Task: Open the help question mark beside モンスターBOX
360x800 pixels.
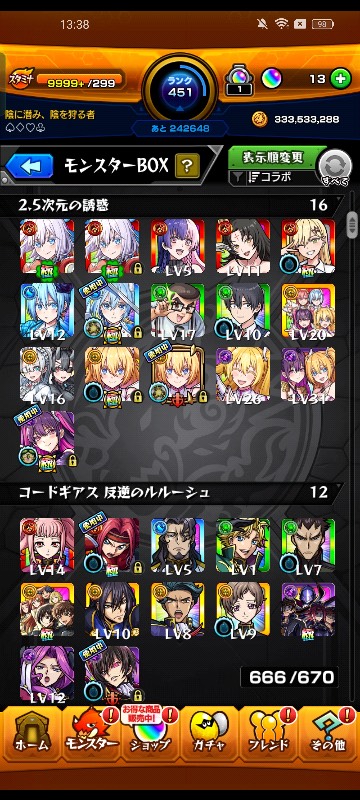Action: tap(187, 165)
